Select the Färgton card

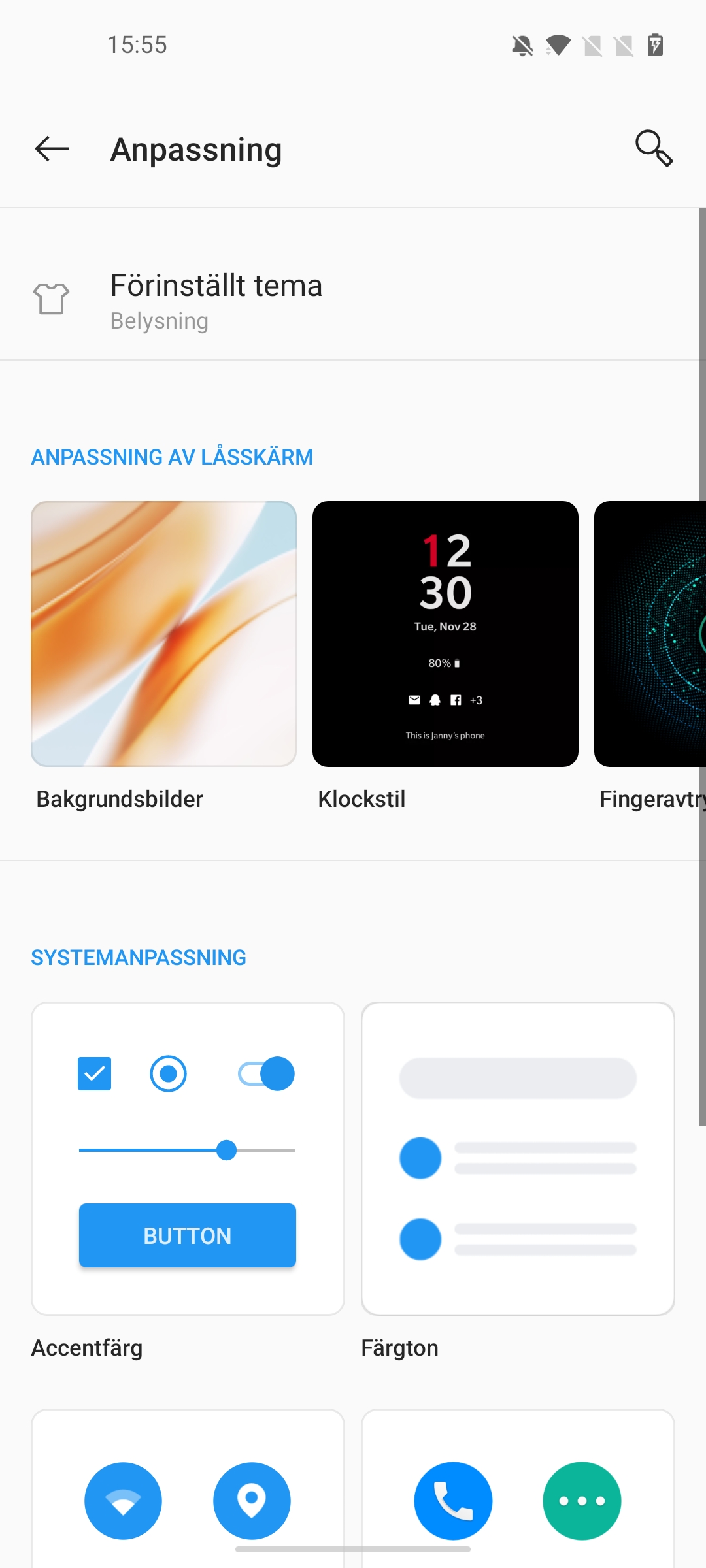click(518, 1158)
